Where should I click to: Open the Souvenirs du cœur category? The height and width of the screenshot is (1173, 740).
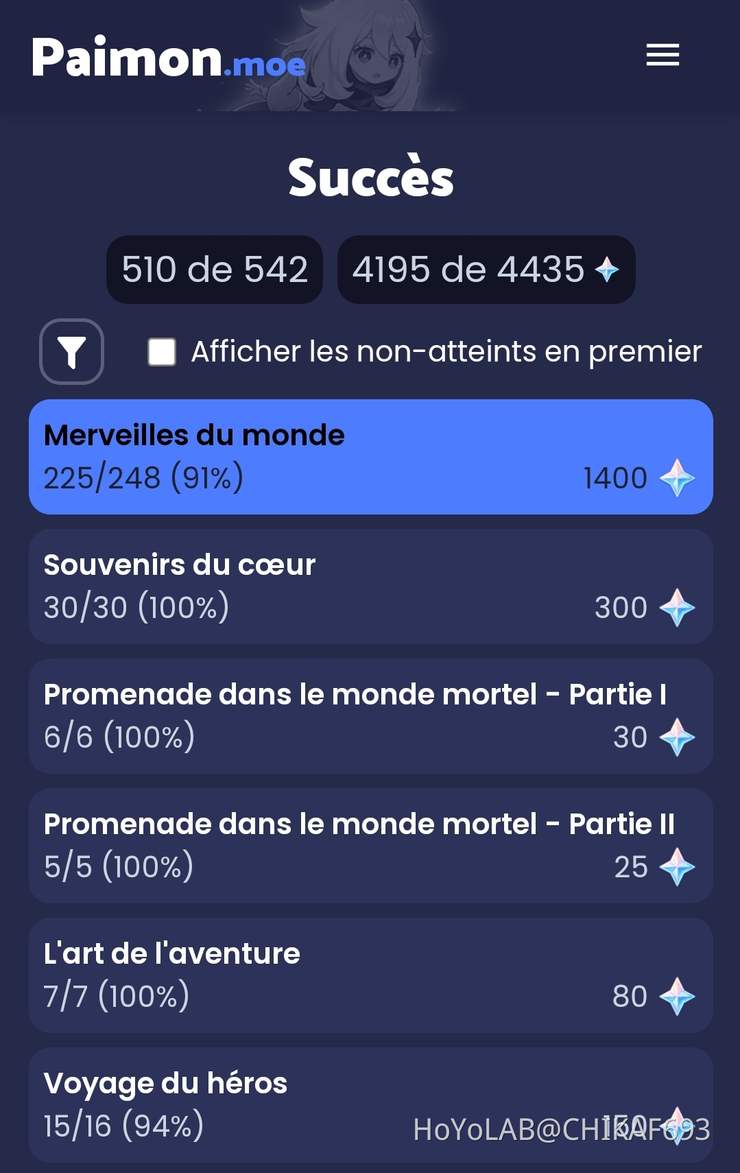(370, 586)
